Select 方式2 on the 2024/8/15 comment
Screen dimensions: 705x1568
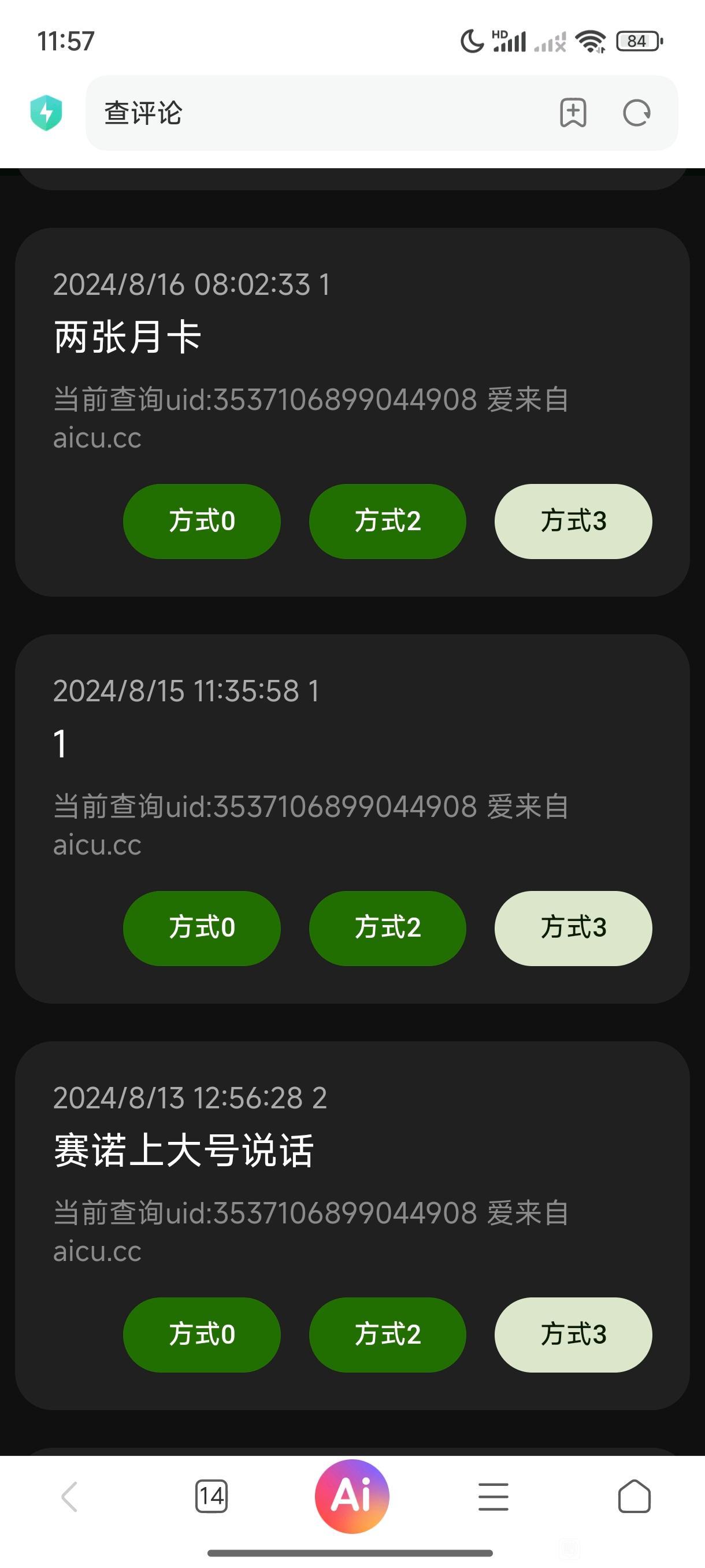pyautogui.click(x=388, y=927)
